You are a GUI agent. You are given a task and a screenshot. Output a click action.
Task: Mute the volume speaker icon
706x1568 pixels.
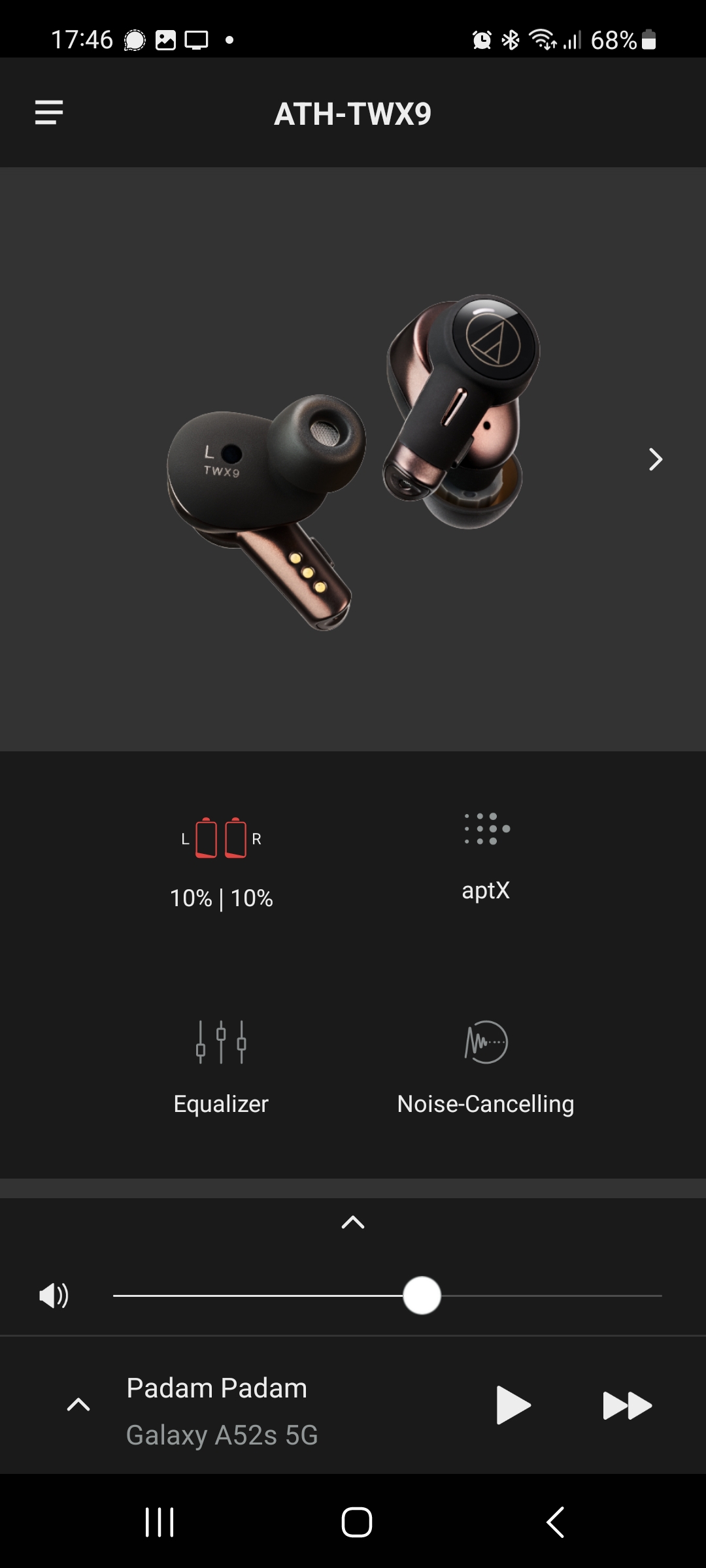point(54,1295)
